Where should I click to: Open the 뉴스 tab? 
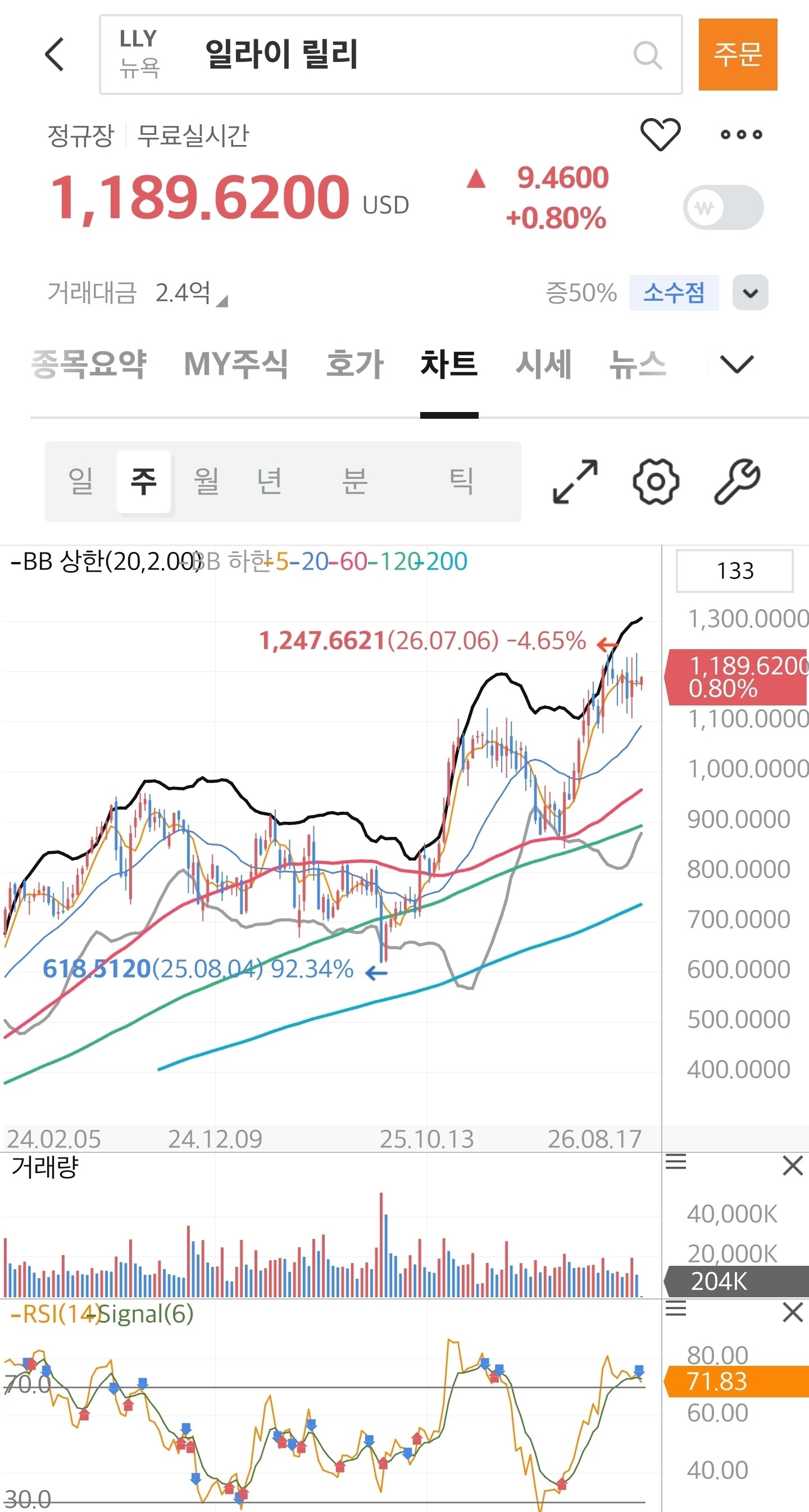click(638, 364)
